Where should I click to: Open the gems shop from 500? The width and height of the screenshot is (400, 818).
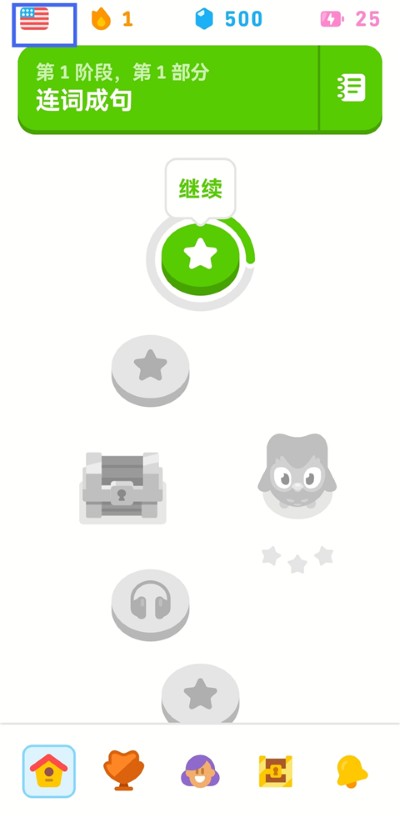[x=228, y=19]
